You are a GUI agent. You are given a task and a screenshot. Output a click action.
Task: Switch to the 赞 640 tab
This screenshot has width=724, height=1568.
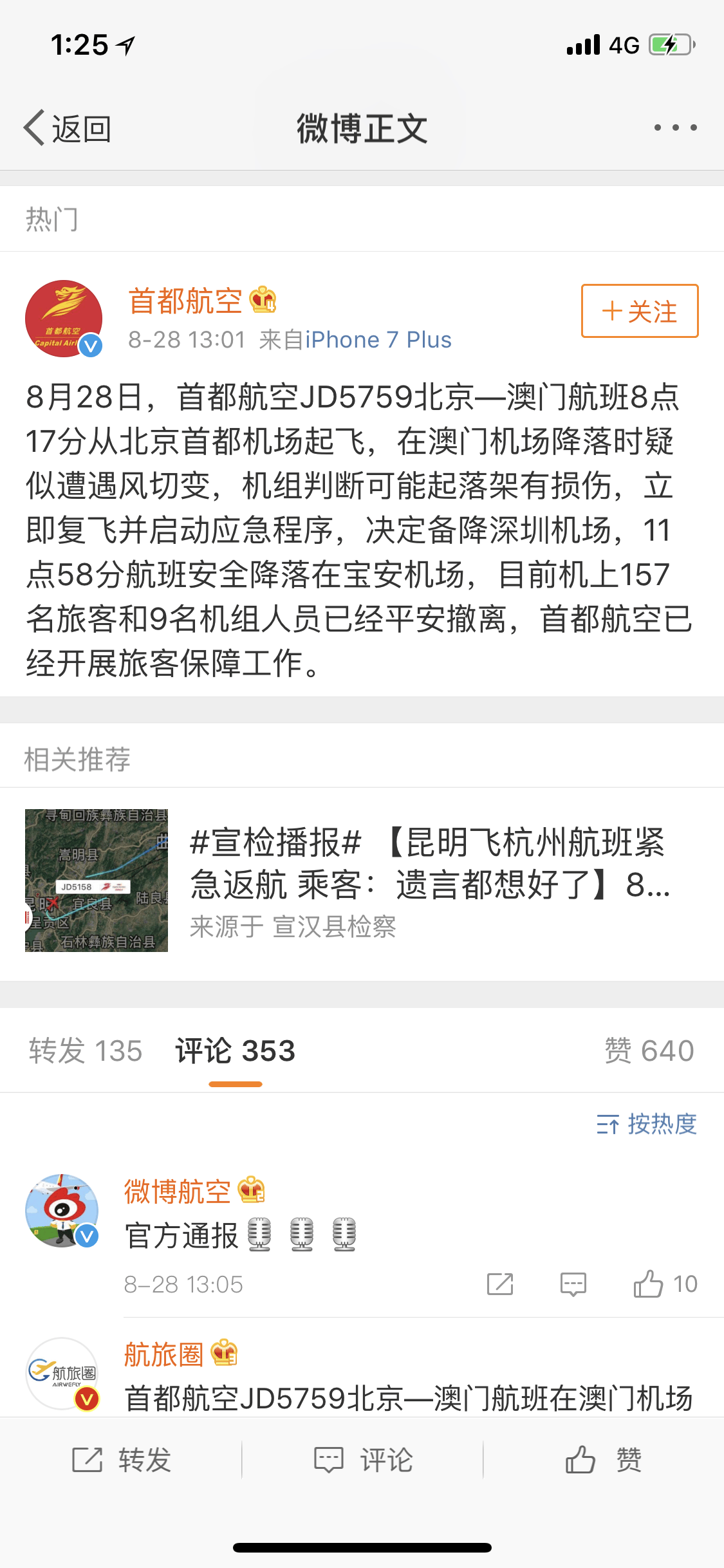click(x=649, y=1050)
